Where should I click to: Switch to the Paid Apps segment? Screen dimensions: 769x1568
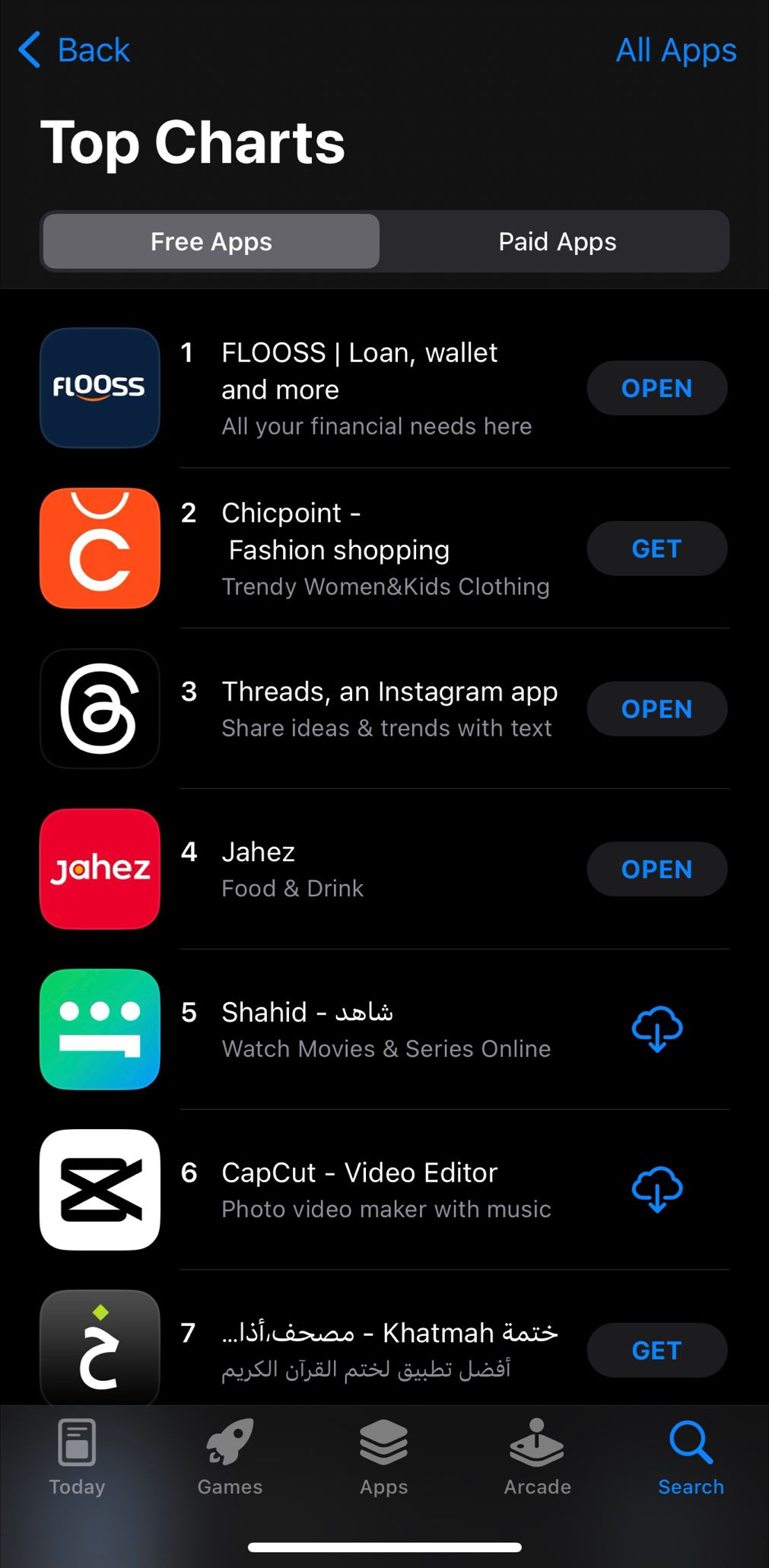[557, 241]
